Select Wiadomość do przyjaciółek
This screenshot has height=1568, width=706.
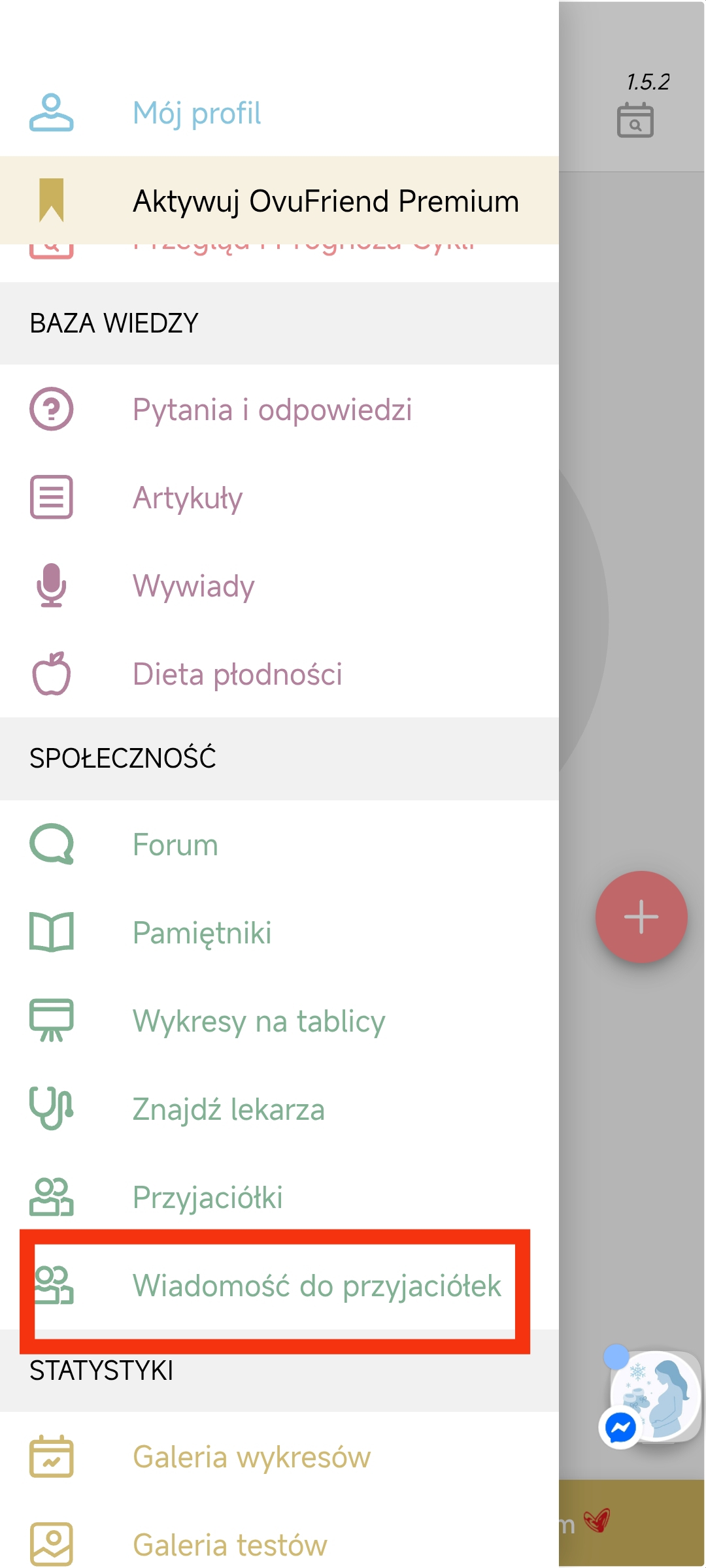[316, 1286]
